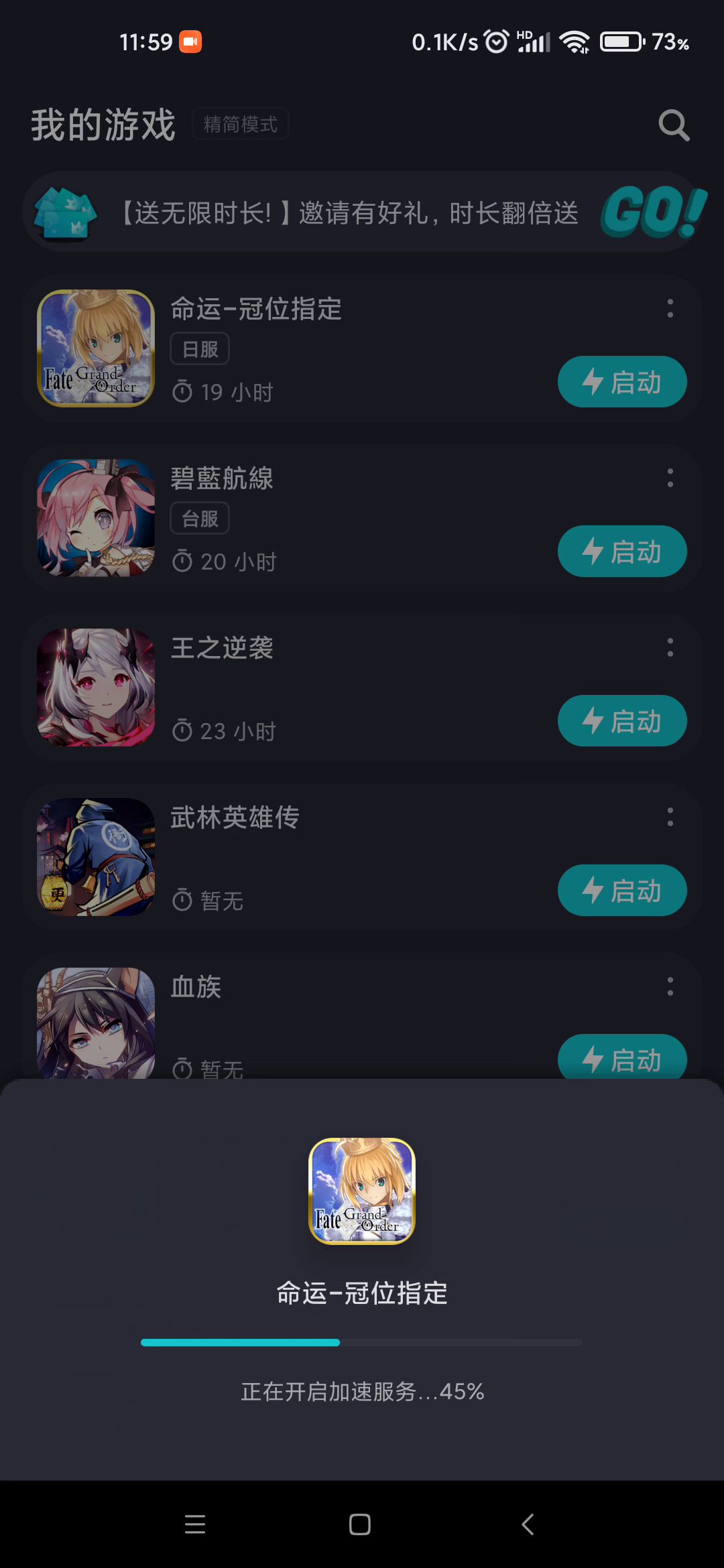
Task: Open the invite rewards GO banner
Action: 362,212
